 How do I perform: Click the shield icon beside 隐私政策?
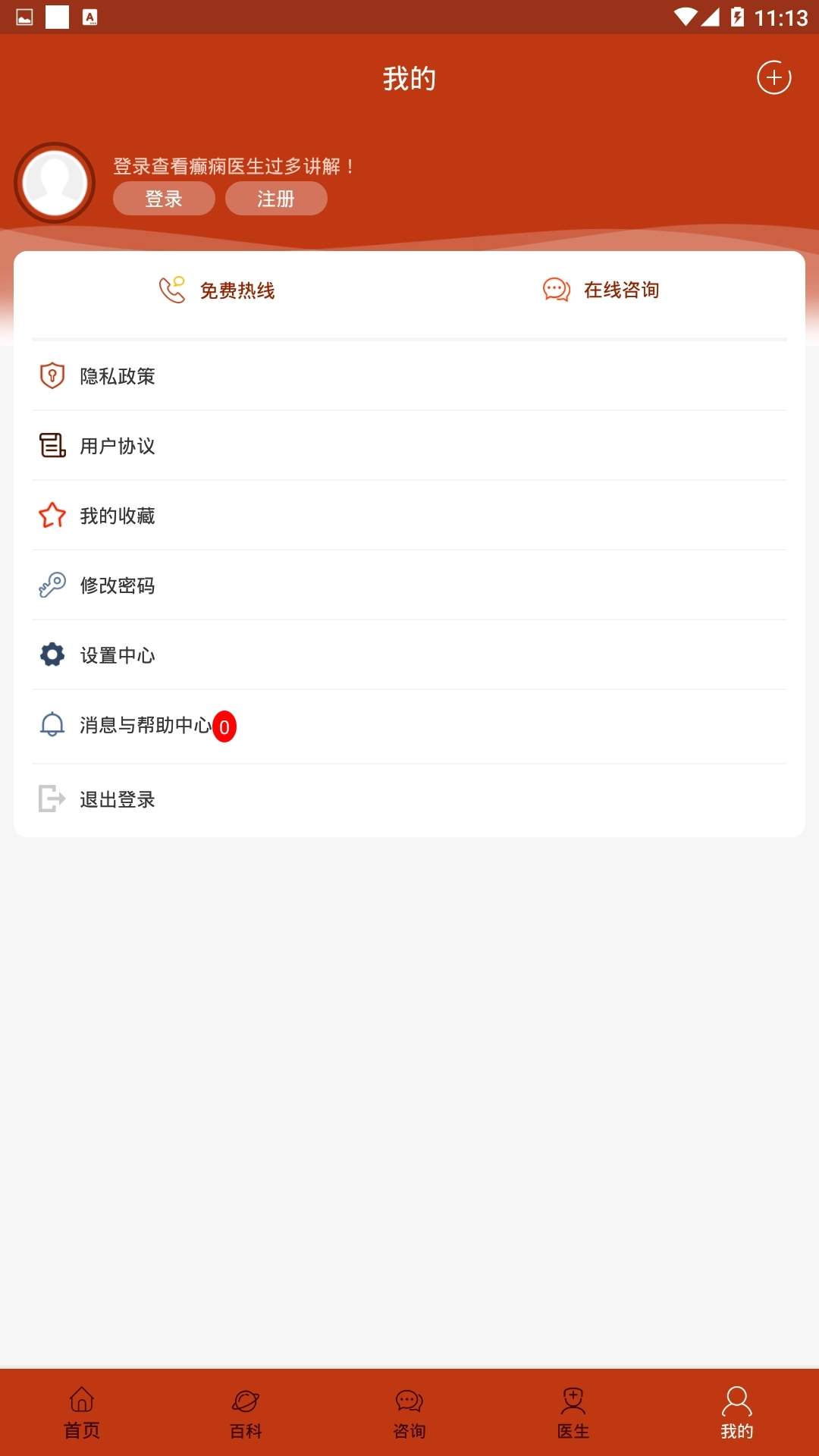51,375
